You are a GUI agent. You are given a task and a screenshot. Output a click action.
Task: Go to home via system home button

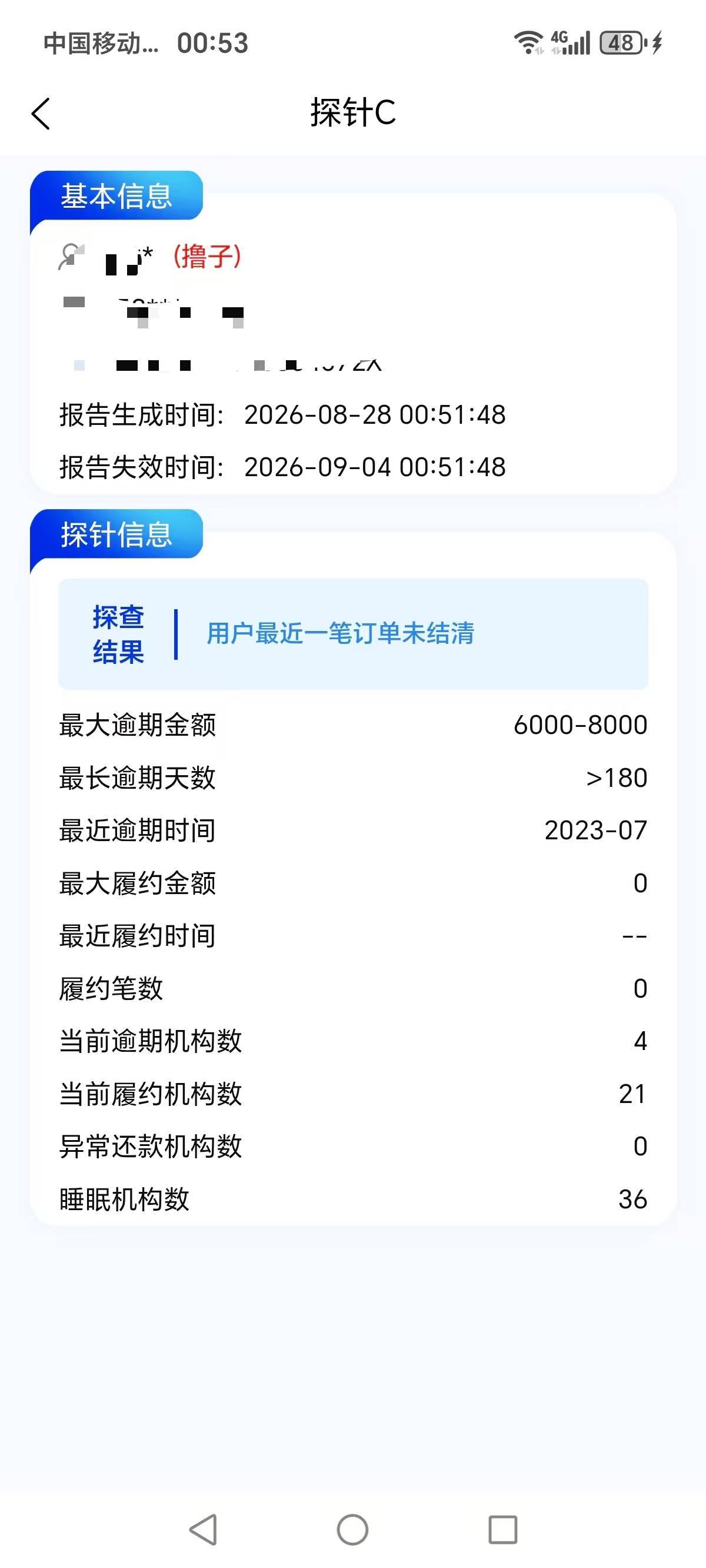[x=352, y=1530]
